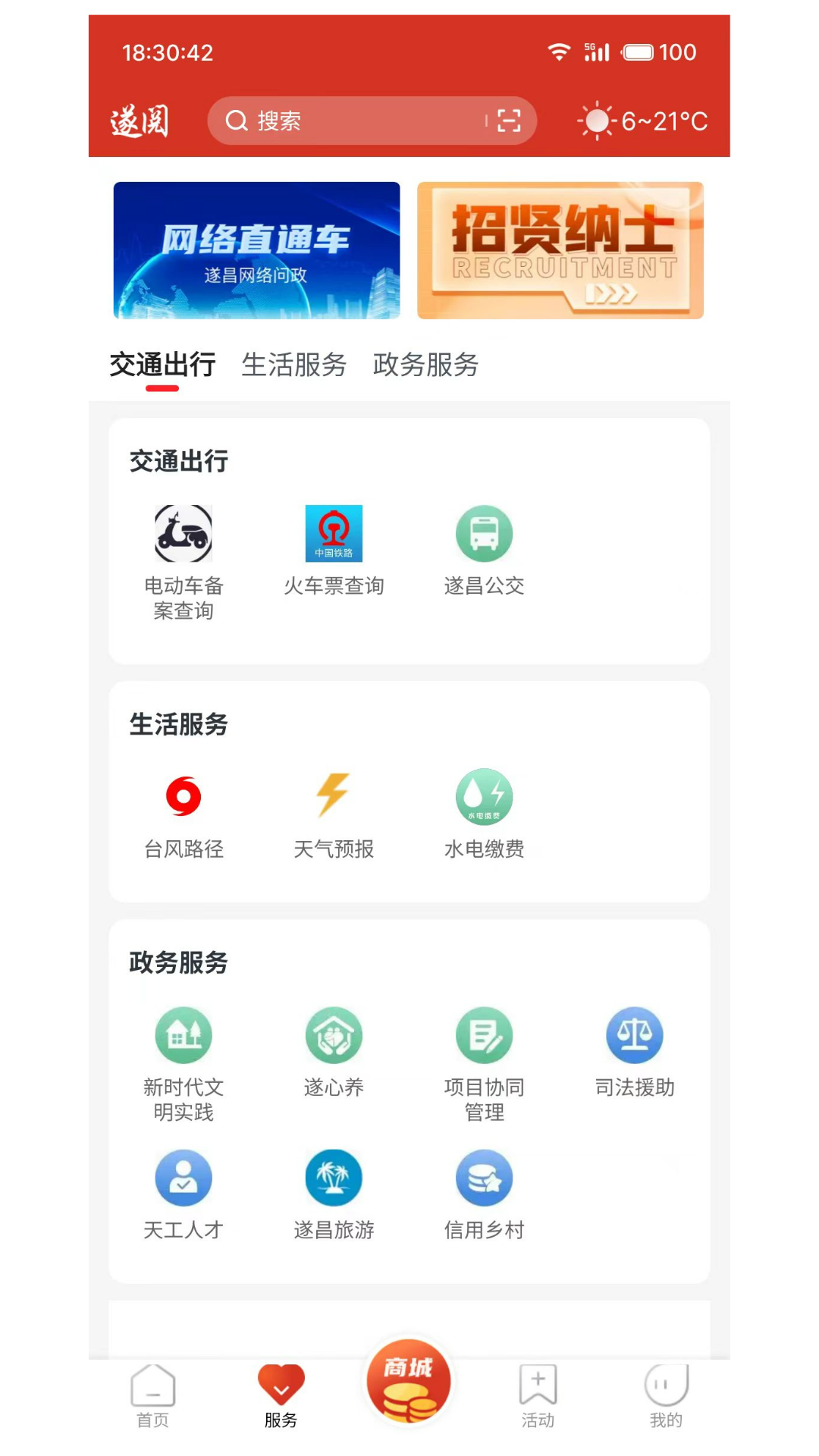Open the 网络直通车 banner
Screen dimensions: 819x1456
pyautogui.click(x=256, y=250)
